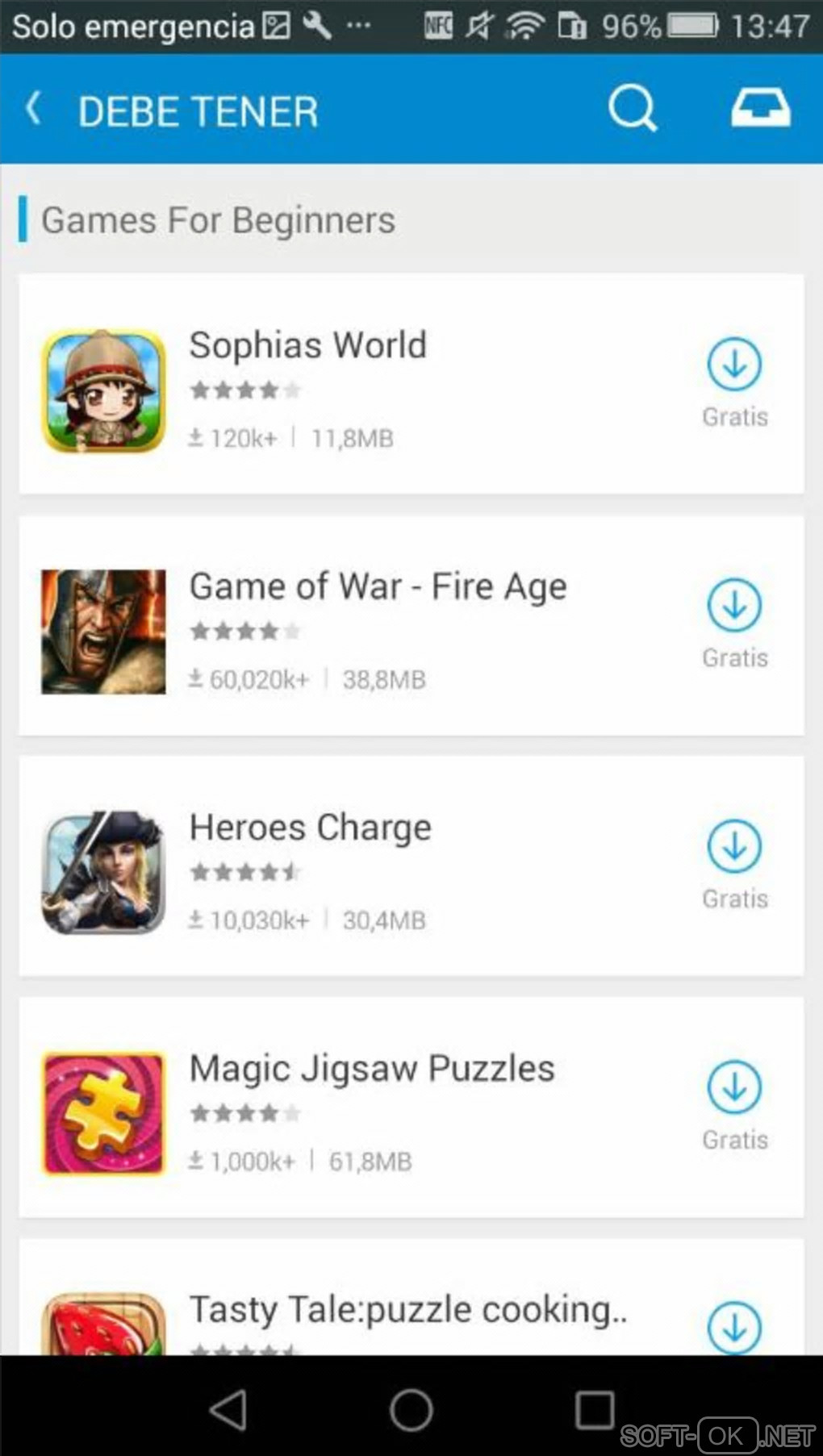Go back from the Debe Tener page
Screen dimensions: 823x1456
(x=34, y=108)
